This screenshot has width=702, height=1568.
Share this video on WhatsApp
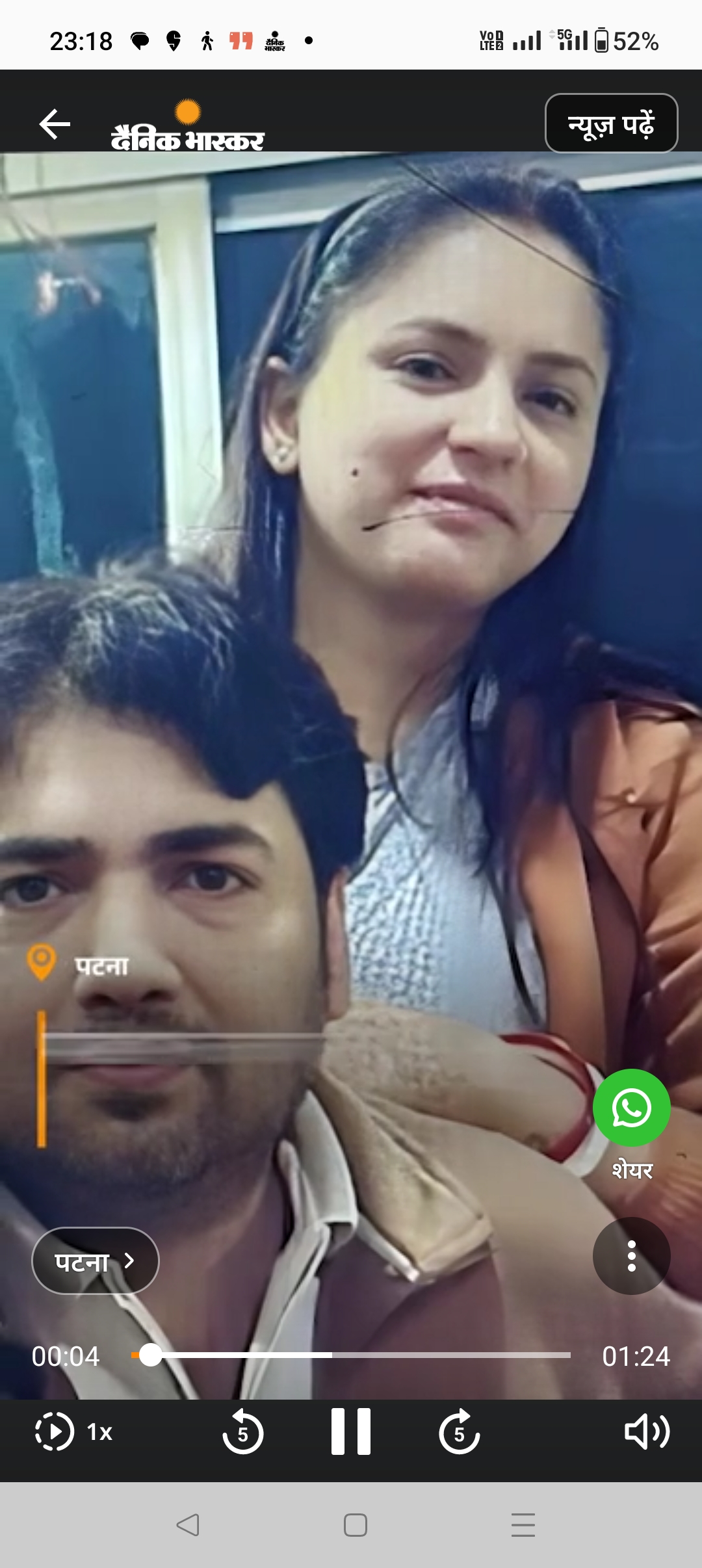coord(631,1108)
